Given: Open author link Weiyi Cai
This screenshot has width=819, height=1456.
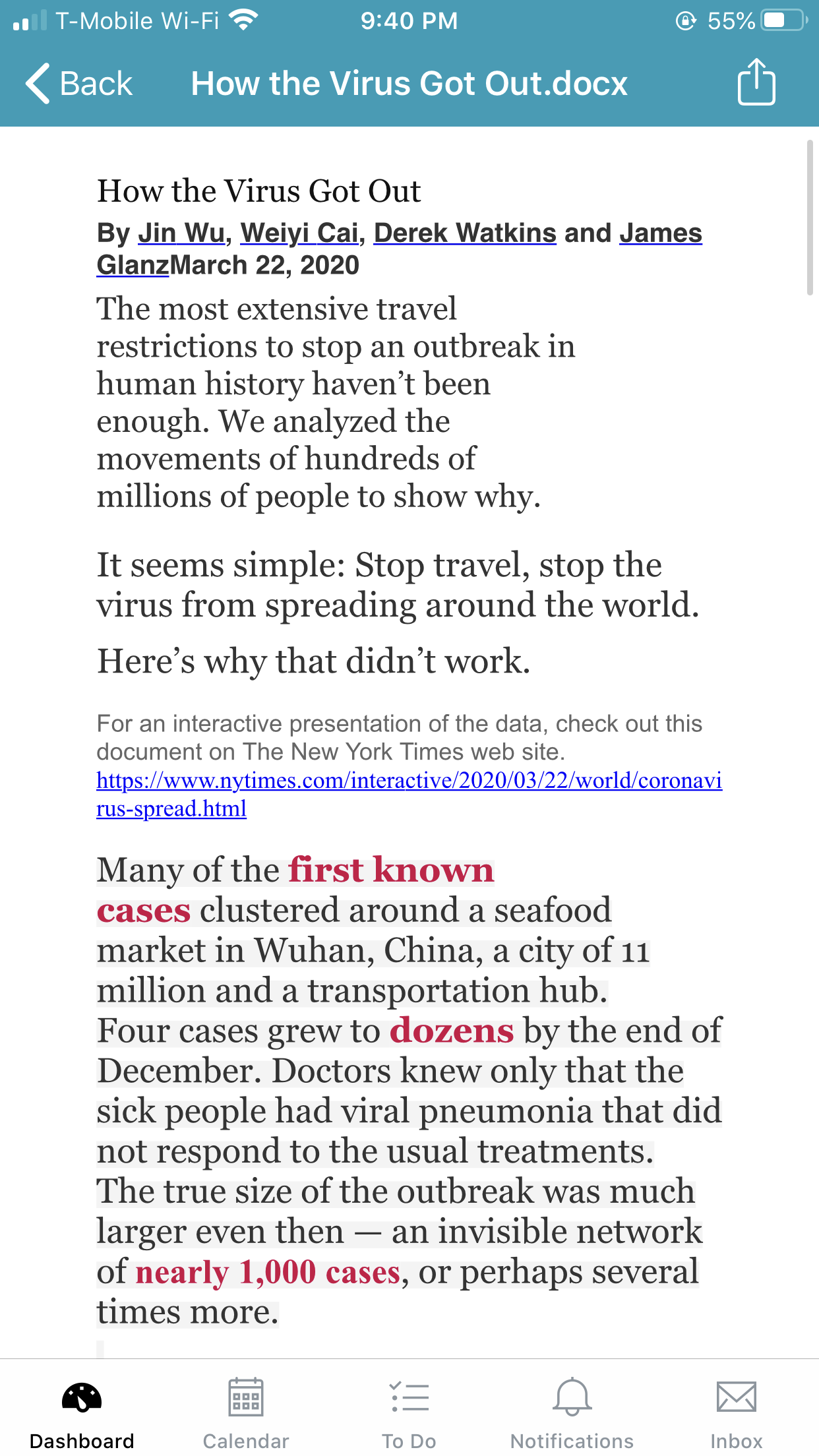Looking at the screenshot, I should tap(299, 233).
